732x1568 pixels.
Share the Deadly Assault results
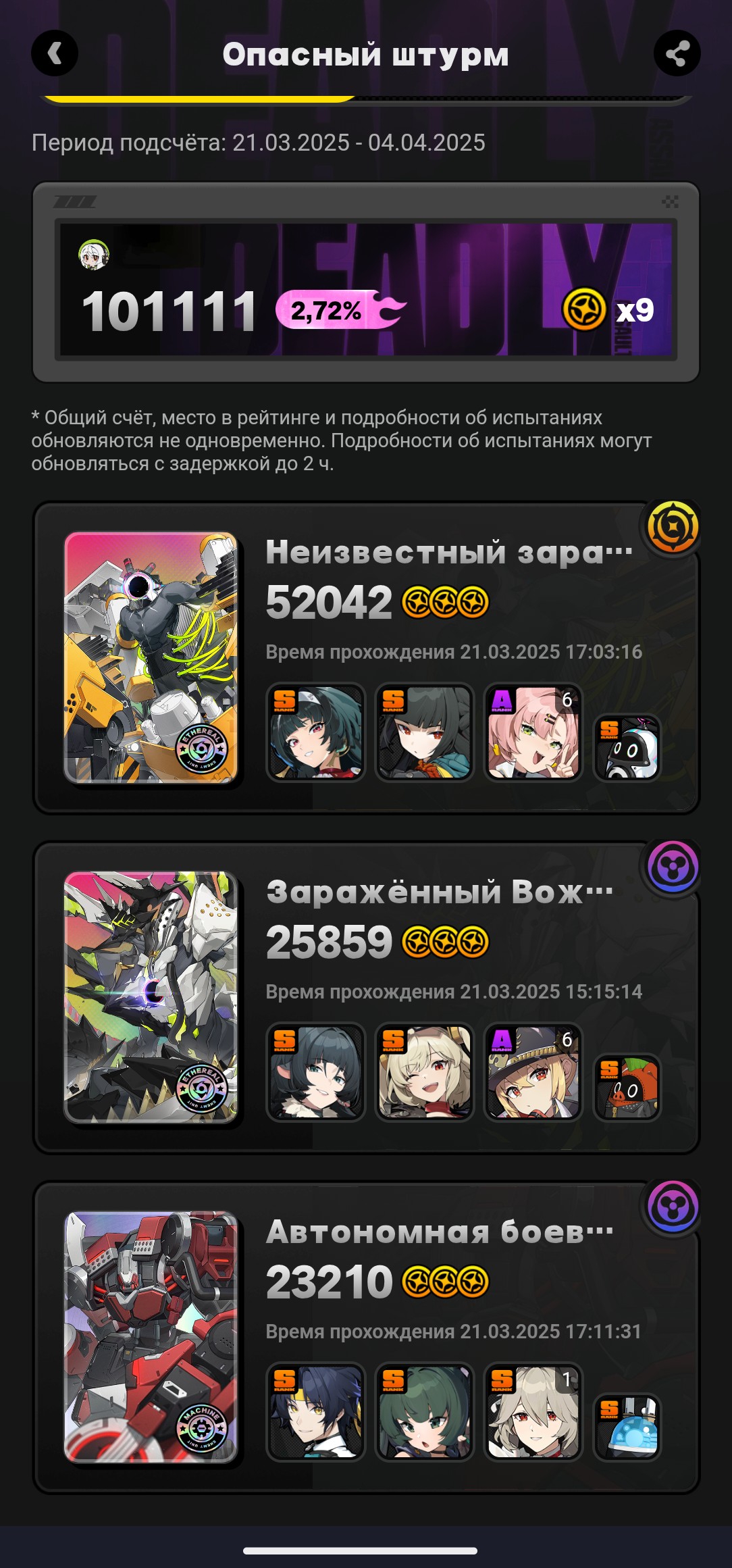tap(677, 53)
